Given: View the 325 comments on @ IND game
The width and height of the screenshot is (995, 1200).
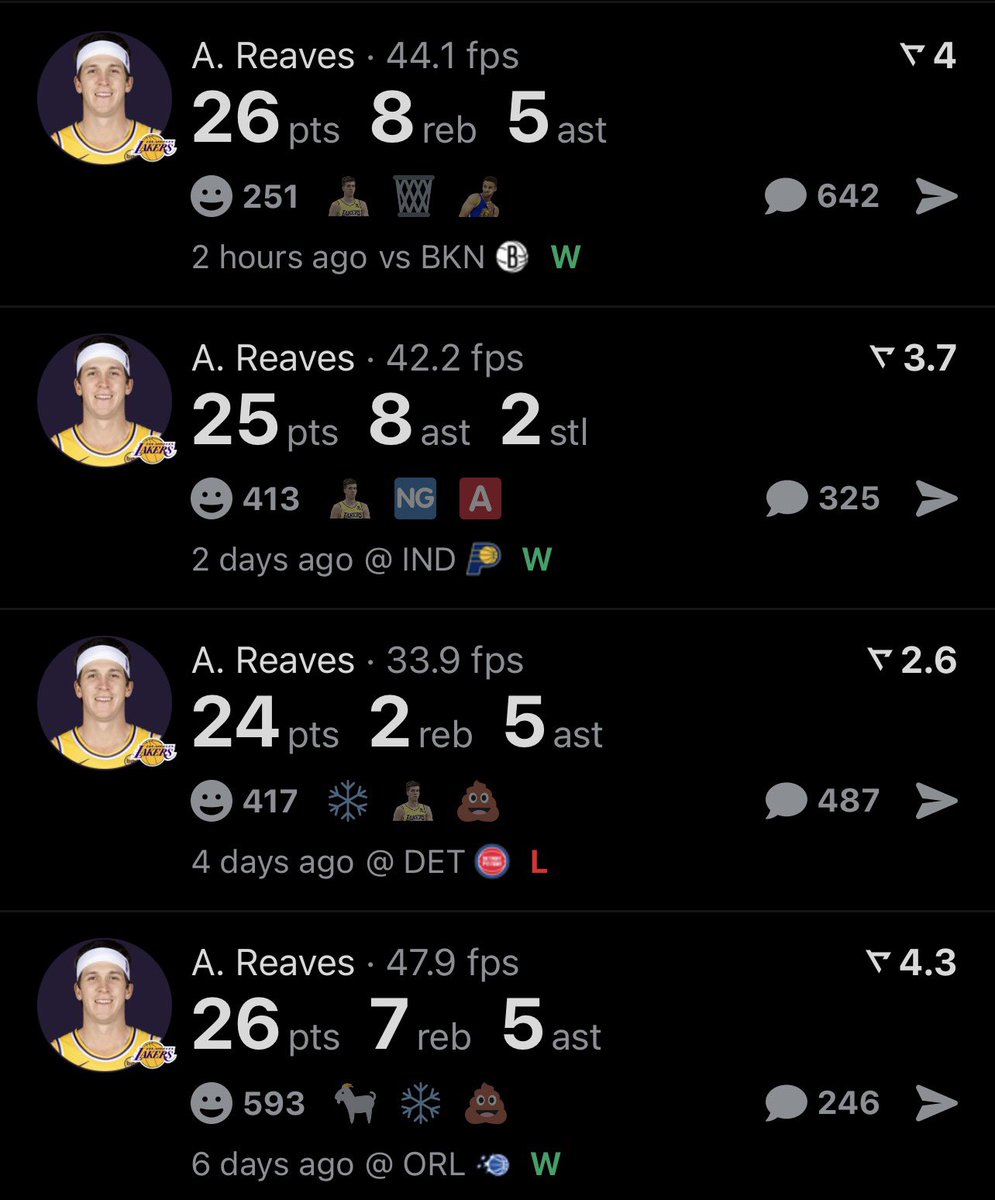Looking at the screenshot, I should click(x=786, y=498).
